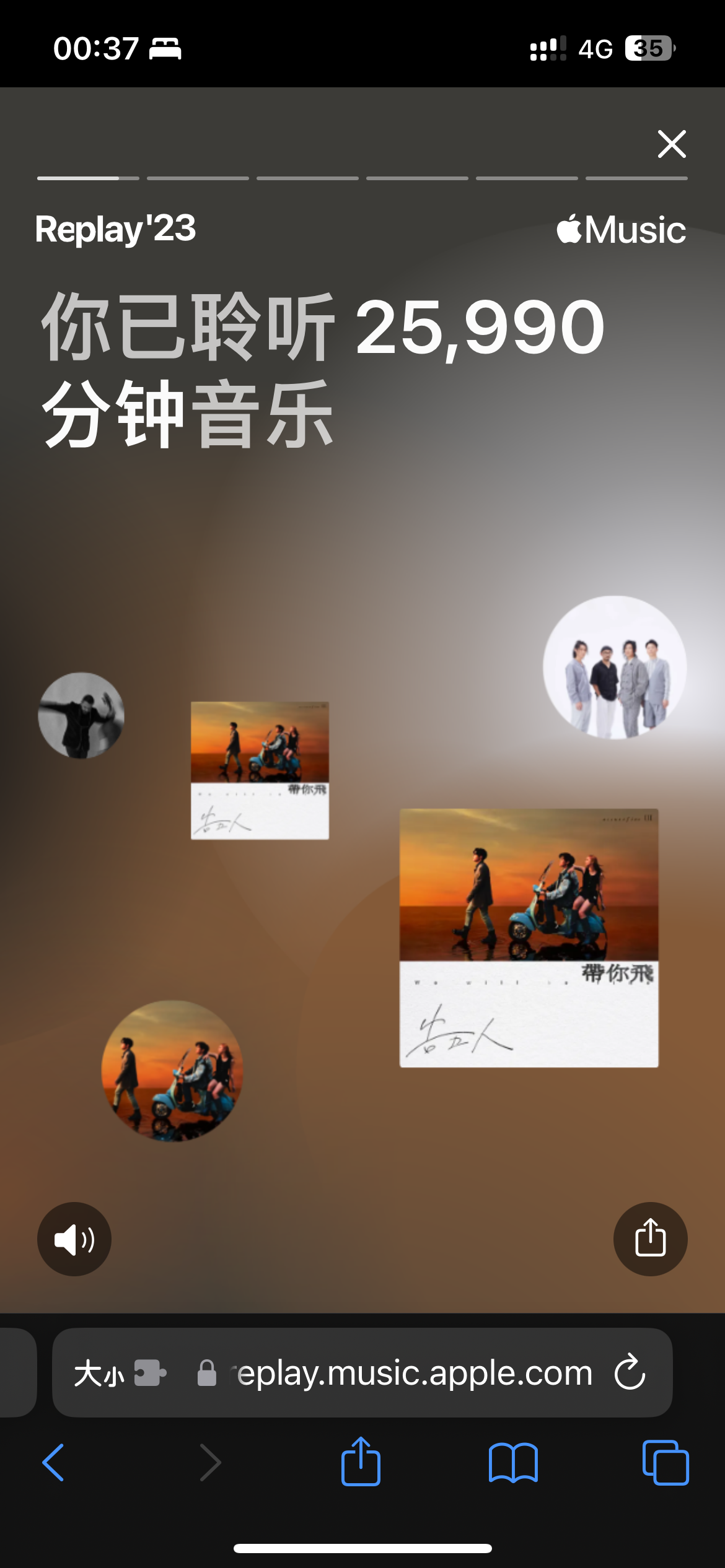Open Safari bookmarks
Image resolution: width=725 pixels, height=1568 pixels.
pos(513,1463)
